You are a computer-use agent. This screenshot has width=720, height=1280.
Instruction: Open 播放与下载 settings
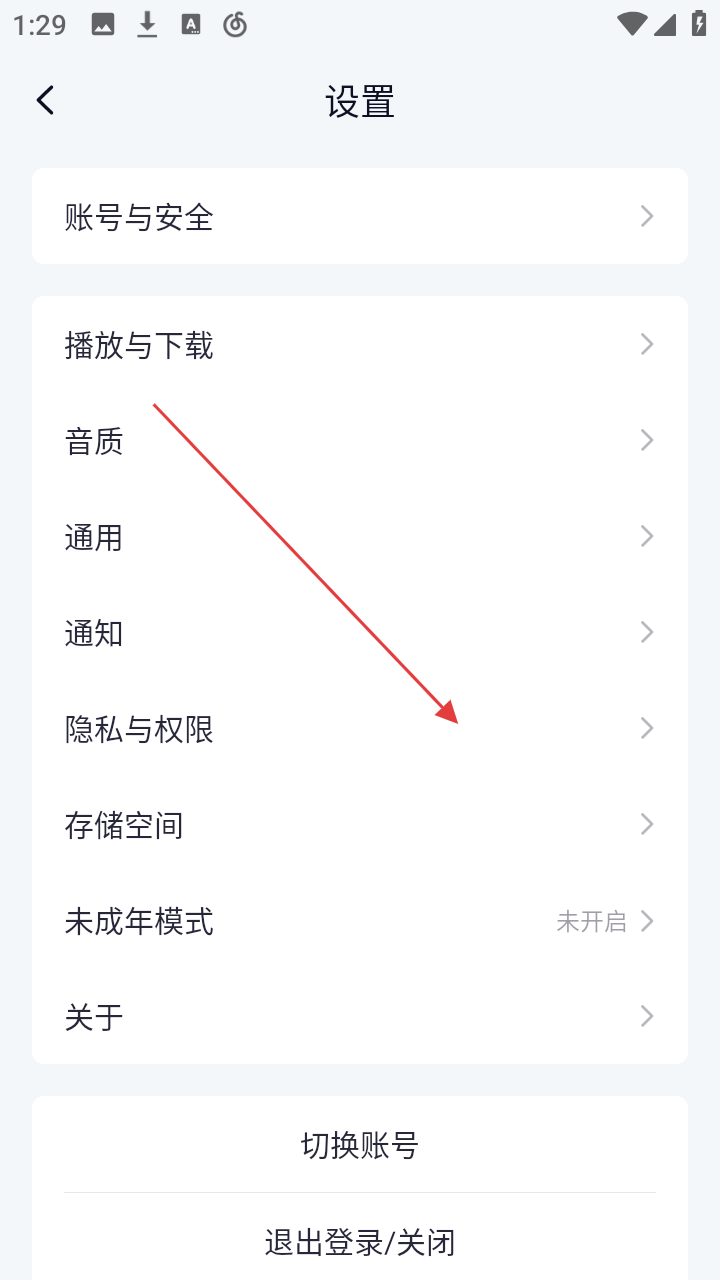point(360,345)
